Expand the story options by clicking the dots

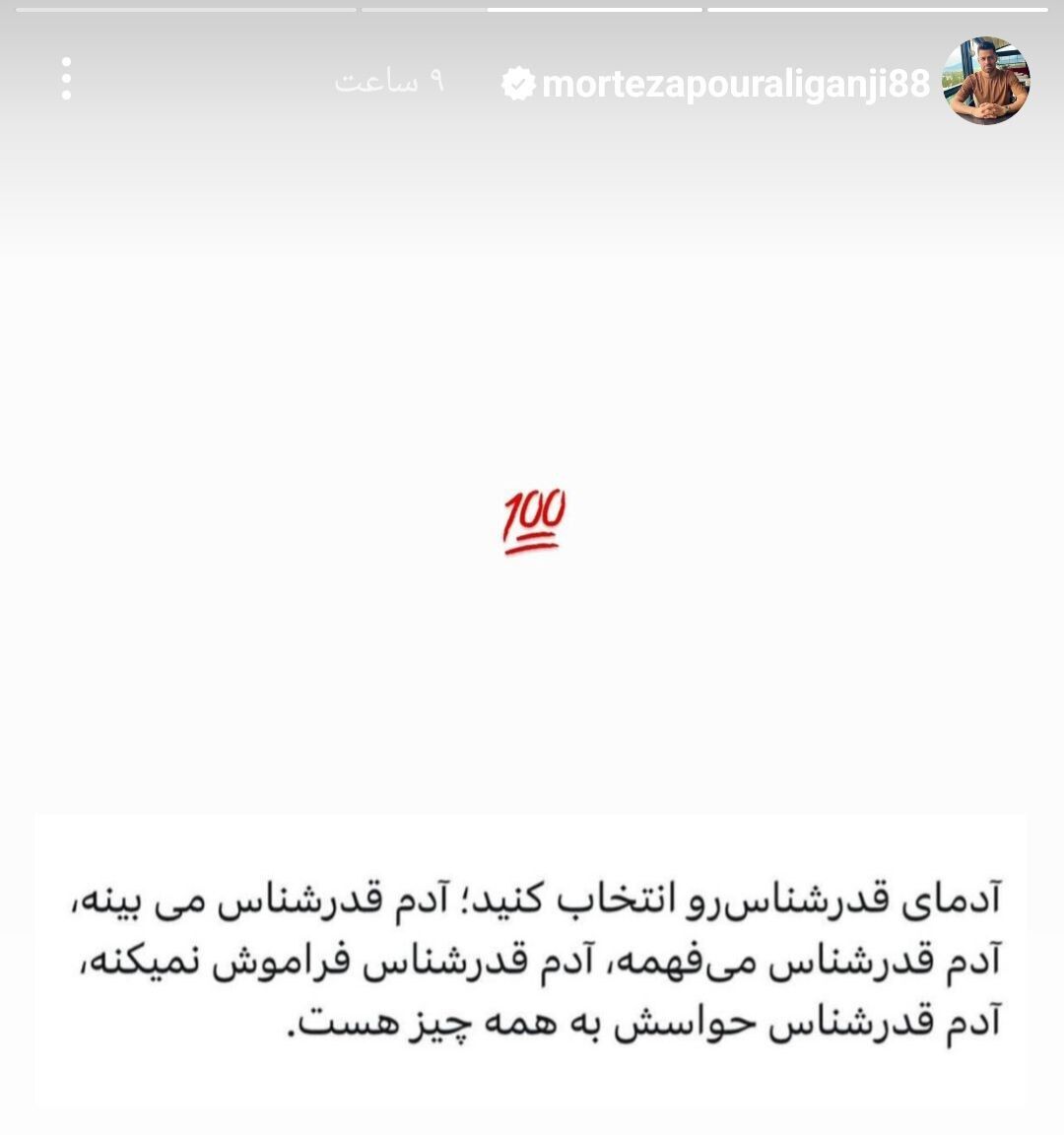(x=67, y=81)
